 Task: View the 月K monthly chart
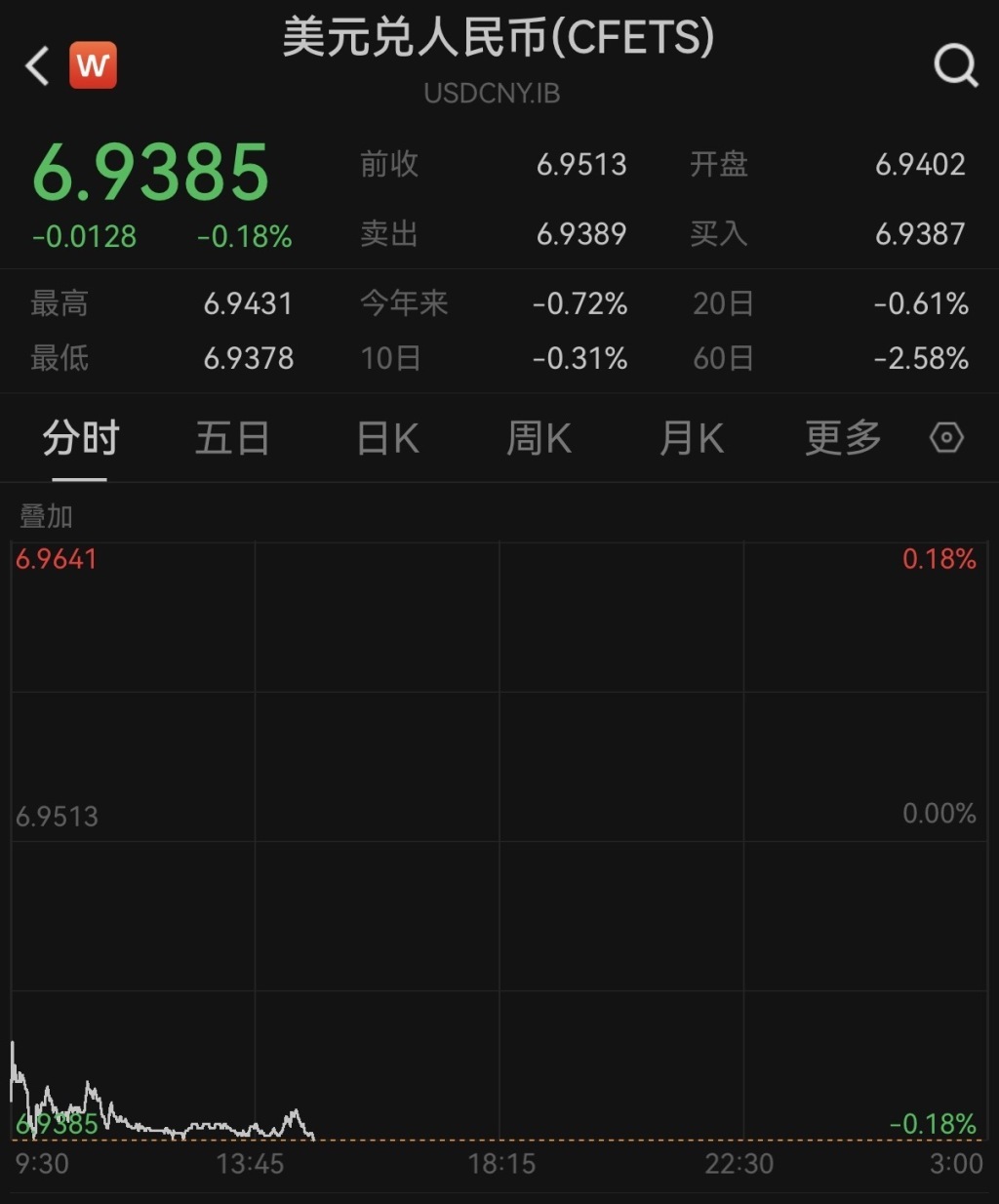[x=691, y=439]
